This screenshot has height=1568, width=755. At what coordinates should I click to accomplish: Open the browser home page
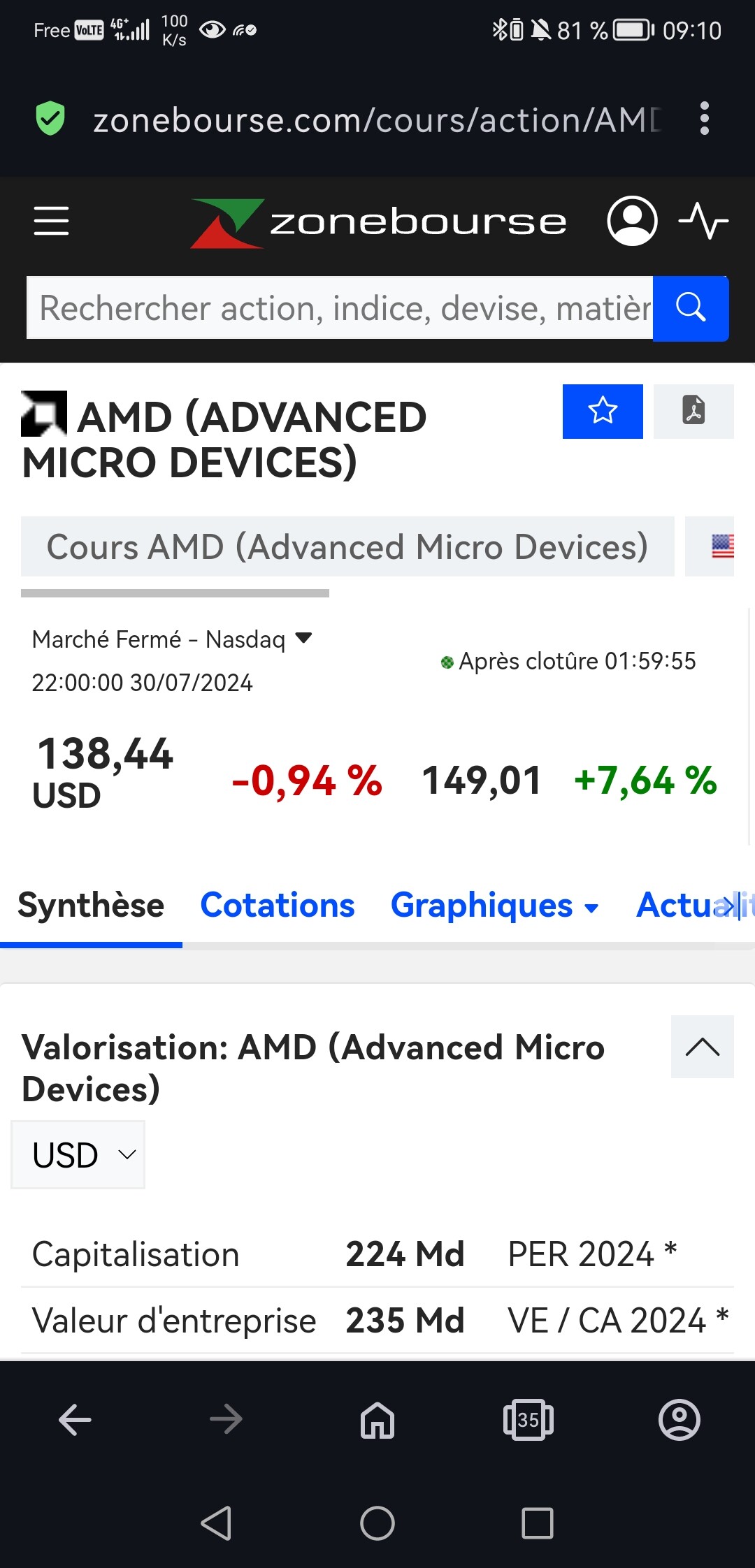click(x=377, y=1420)
